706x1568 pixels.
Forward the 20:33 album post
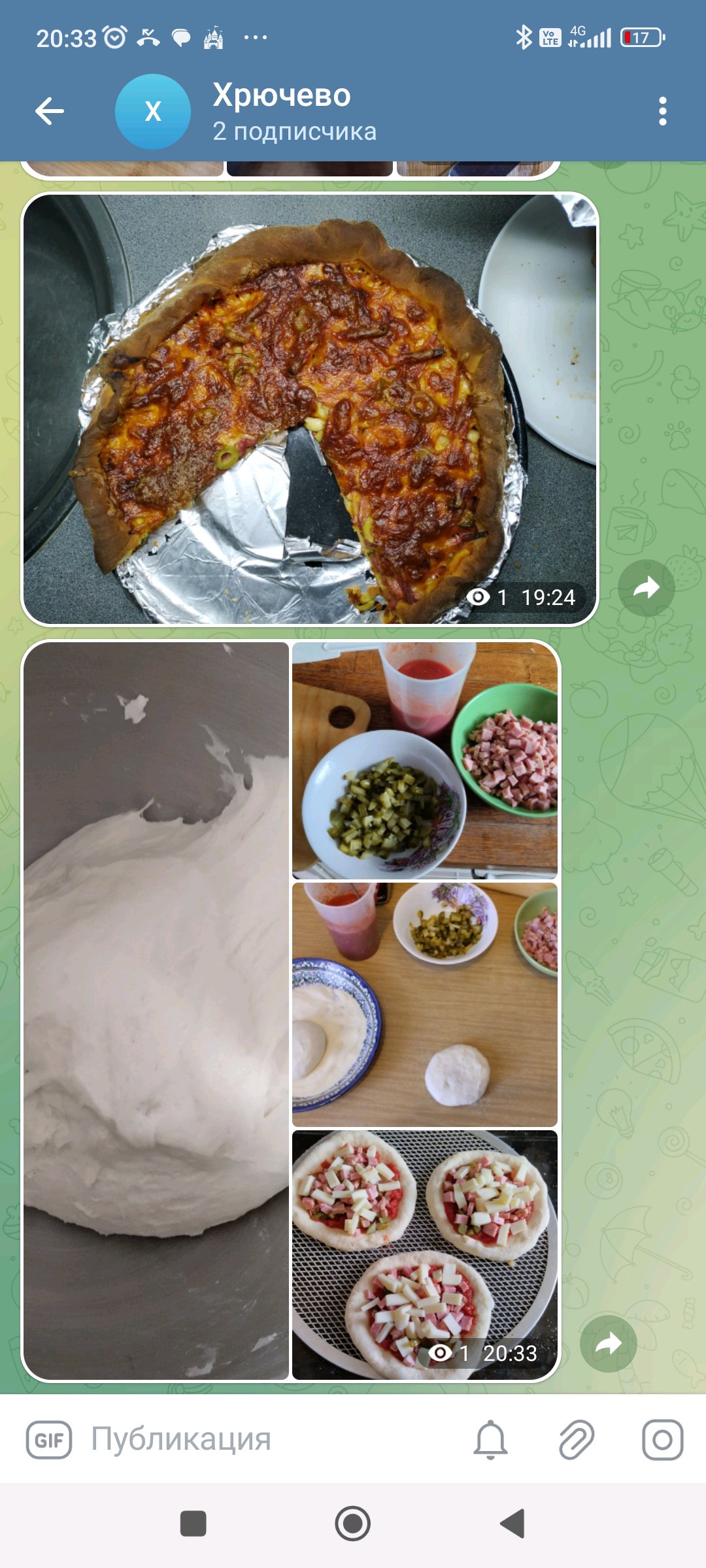(x=608, y=1343)
